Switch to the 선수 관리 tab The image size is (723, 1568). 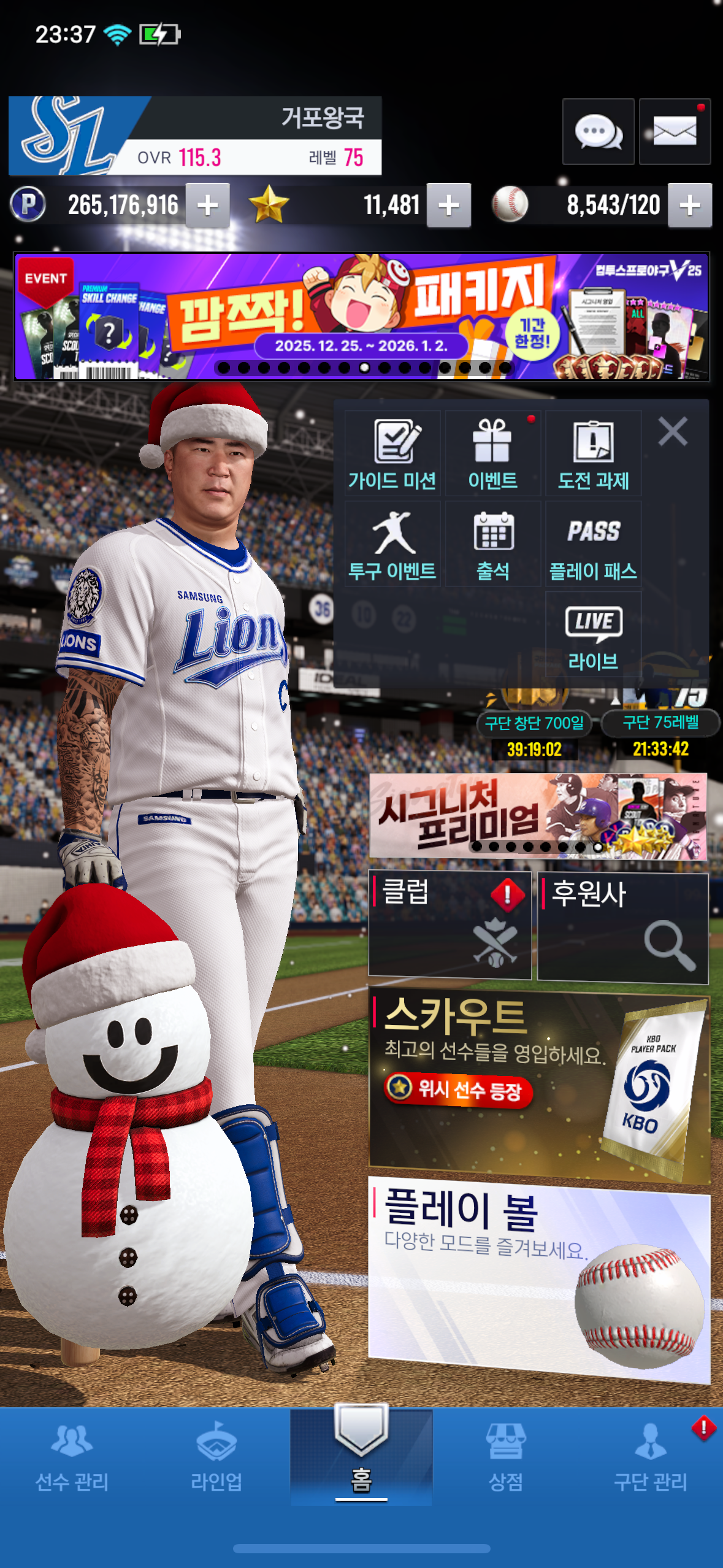point(72,1459)
